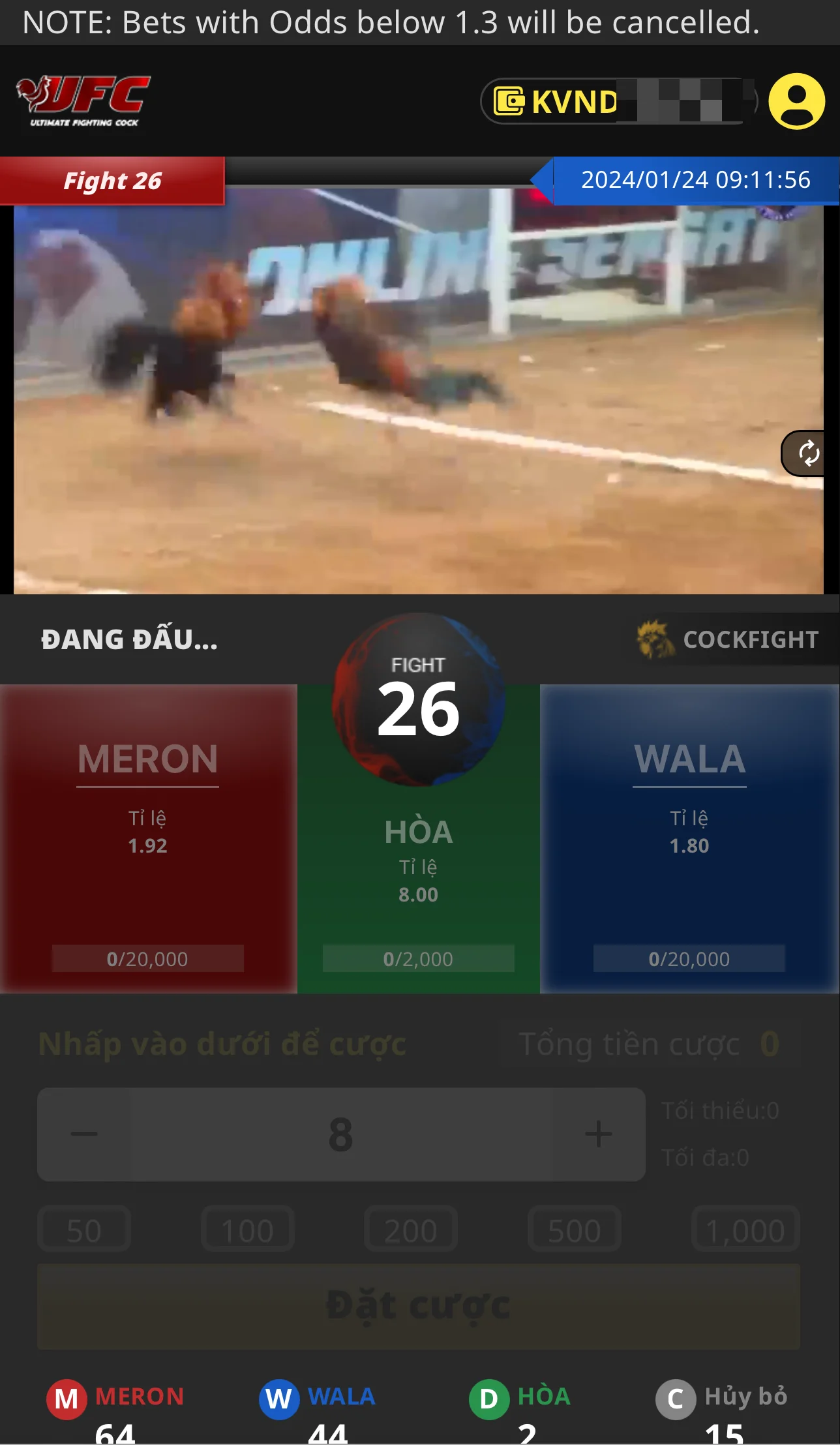Choose the 500 quick bet chip
Image resolution: width=840 pixels, height=1445 pixels.
[574, 1230]
